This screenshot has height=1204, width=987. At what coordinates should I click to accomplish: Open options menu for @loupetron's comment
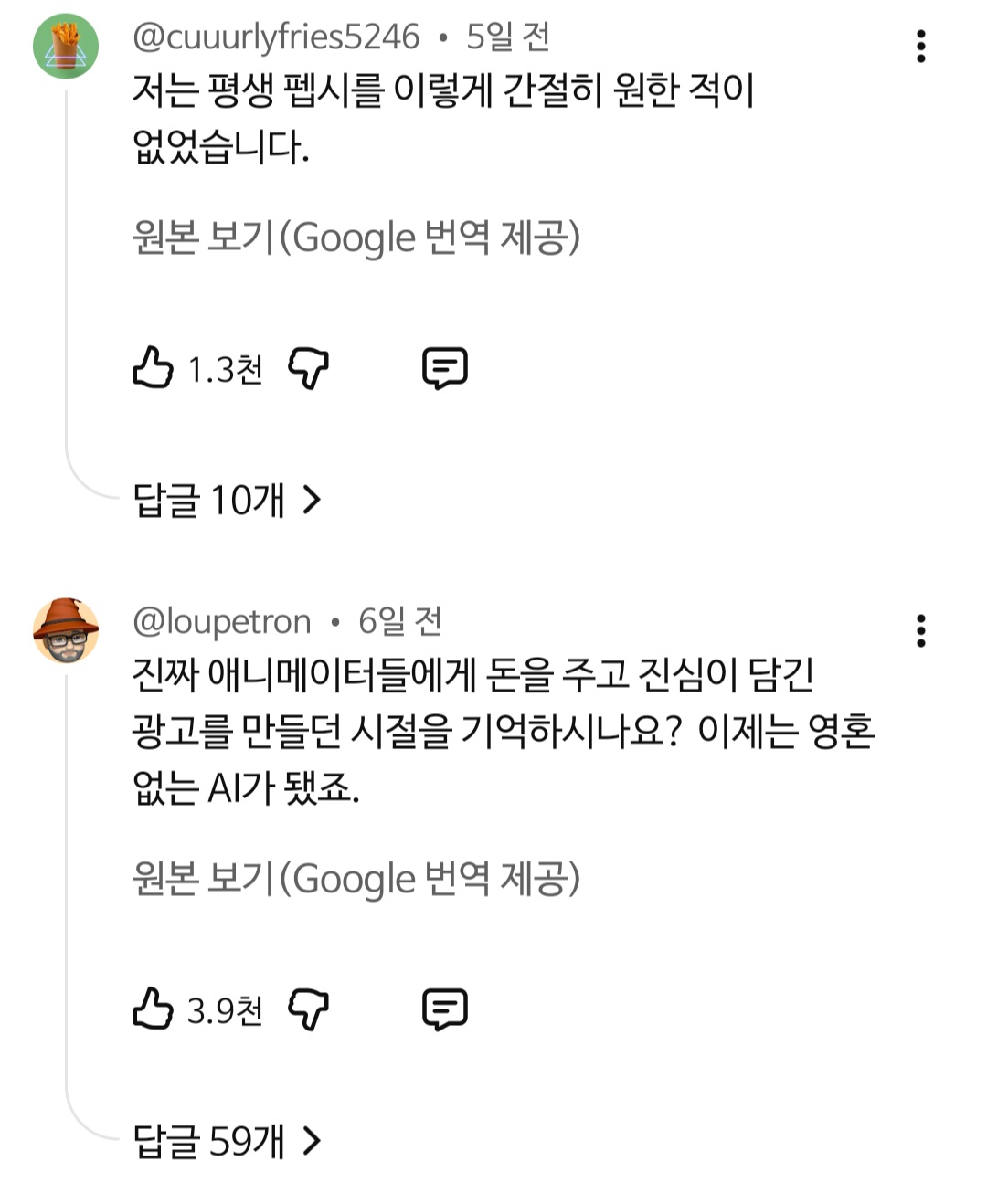[921, 630]
